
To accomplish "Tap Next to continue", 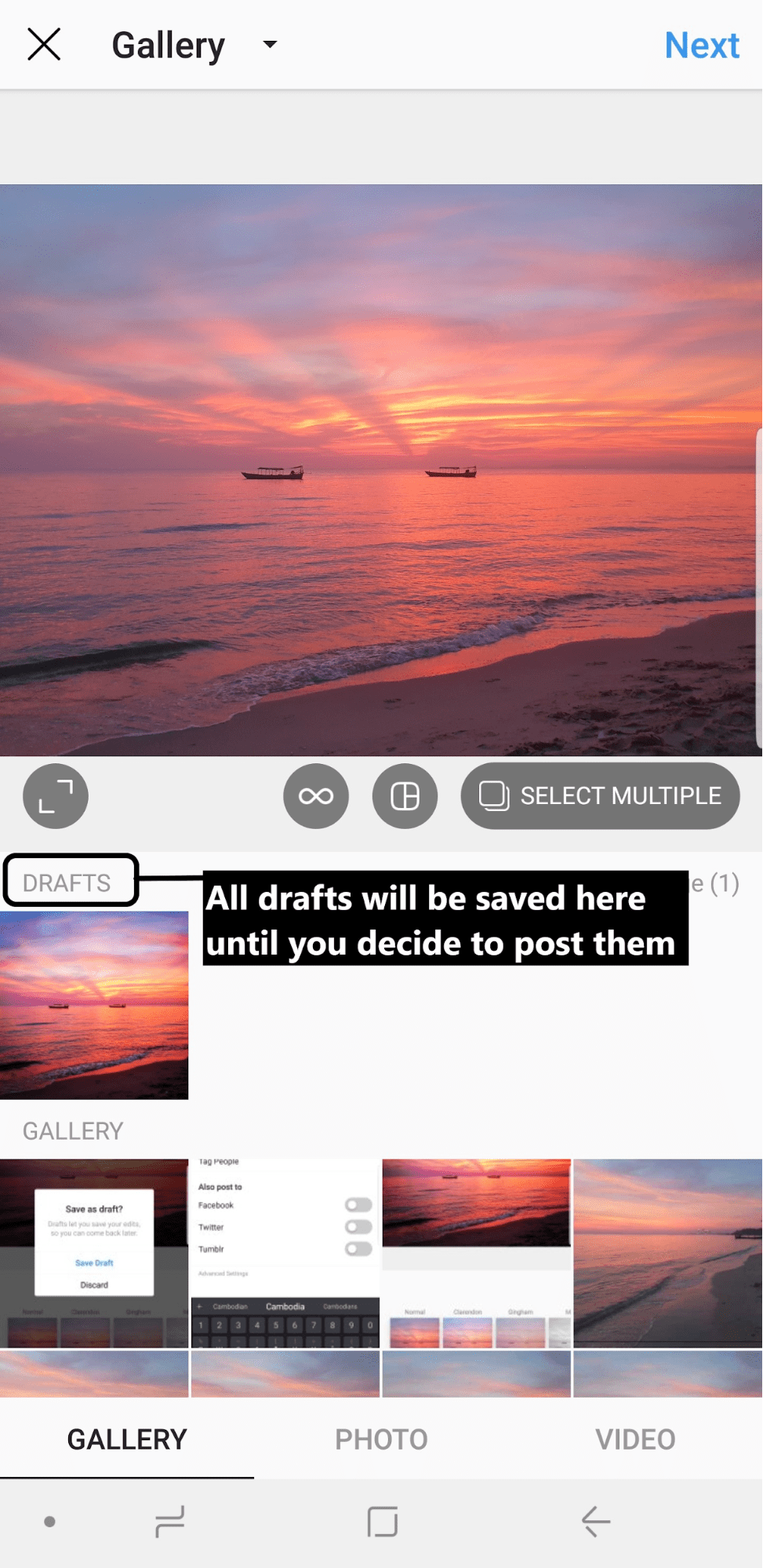I will click(702, 45).
